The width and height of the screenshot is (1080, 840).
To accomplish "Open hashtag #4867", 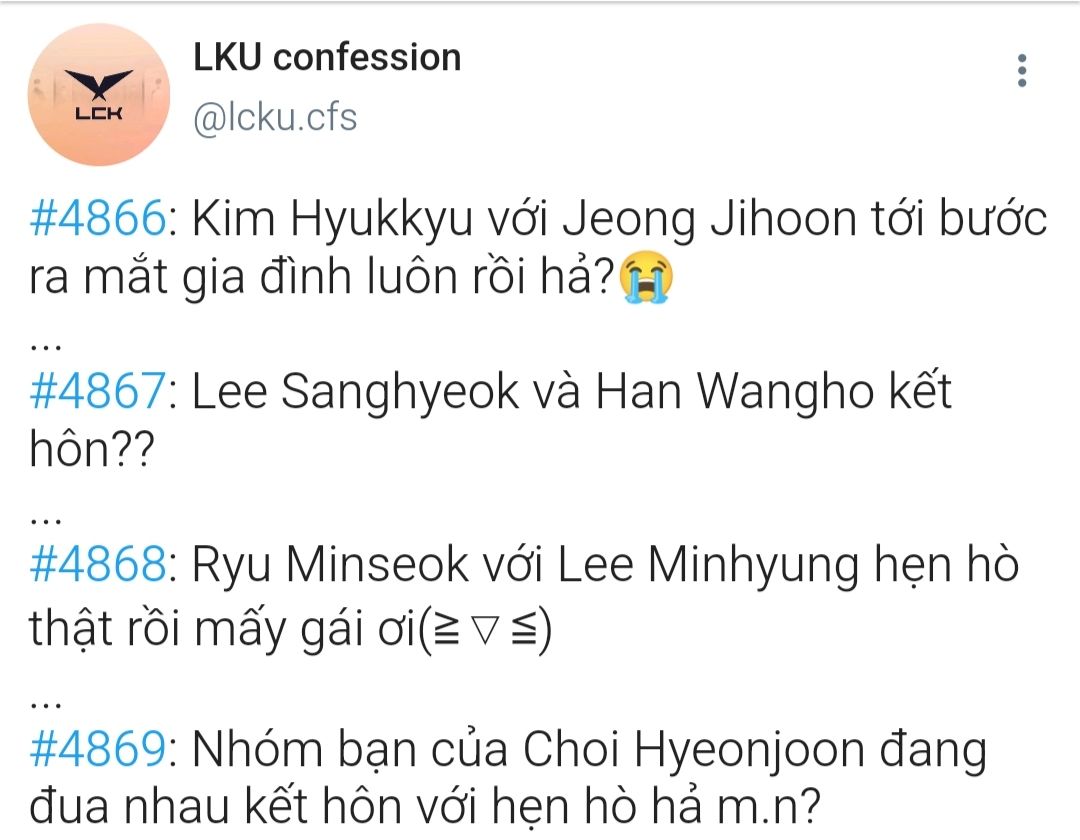I will pyautogui.click(x=98, y=391).
